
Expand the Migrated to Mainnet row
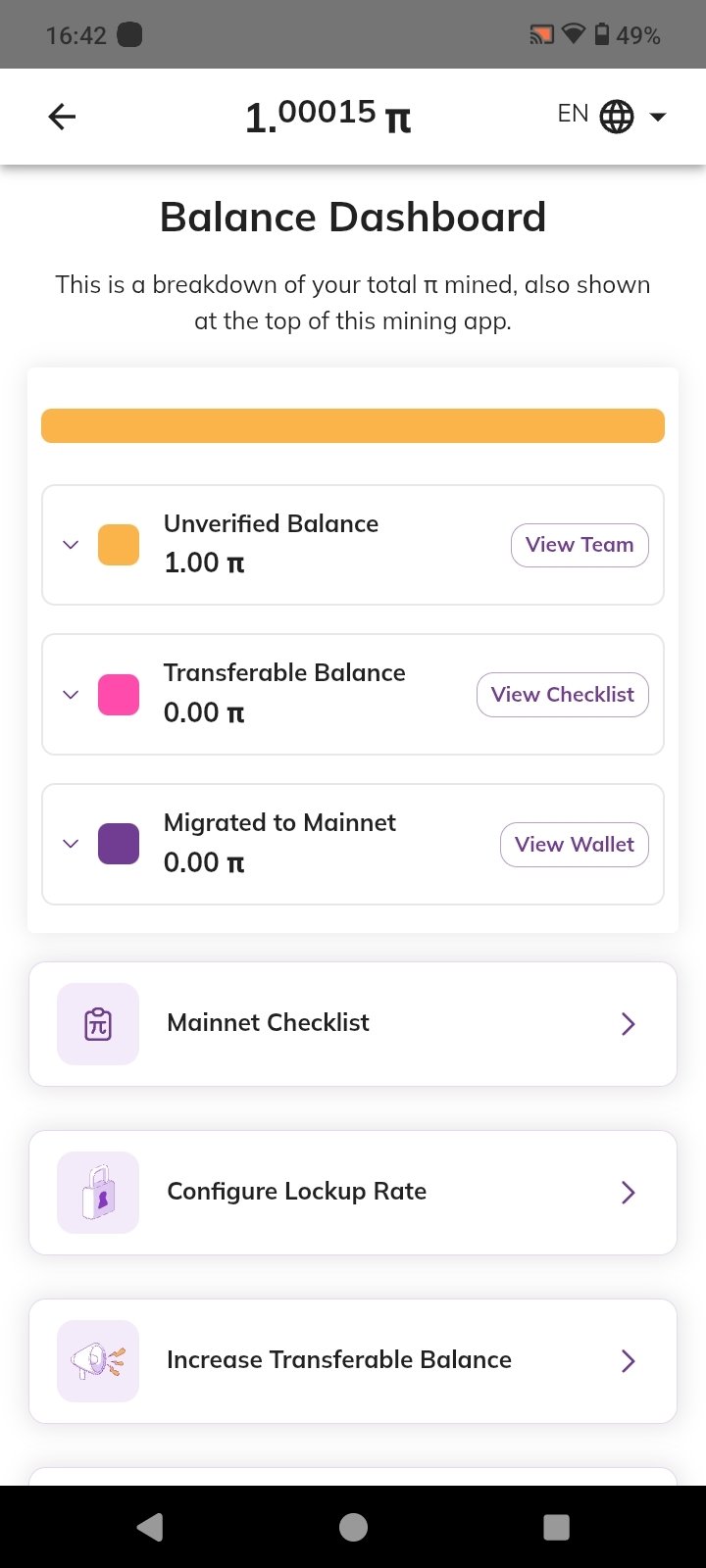pyautogui.click(x=71, y=844)
